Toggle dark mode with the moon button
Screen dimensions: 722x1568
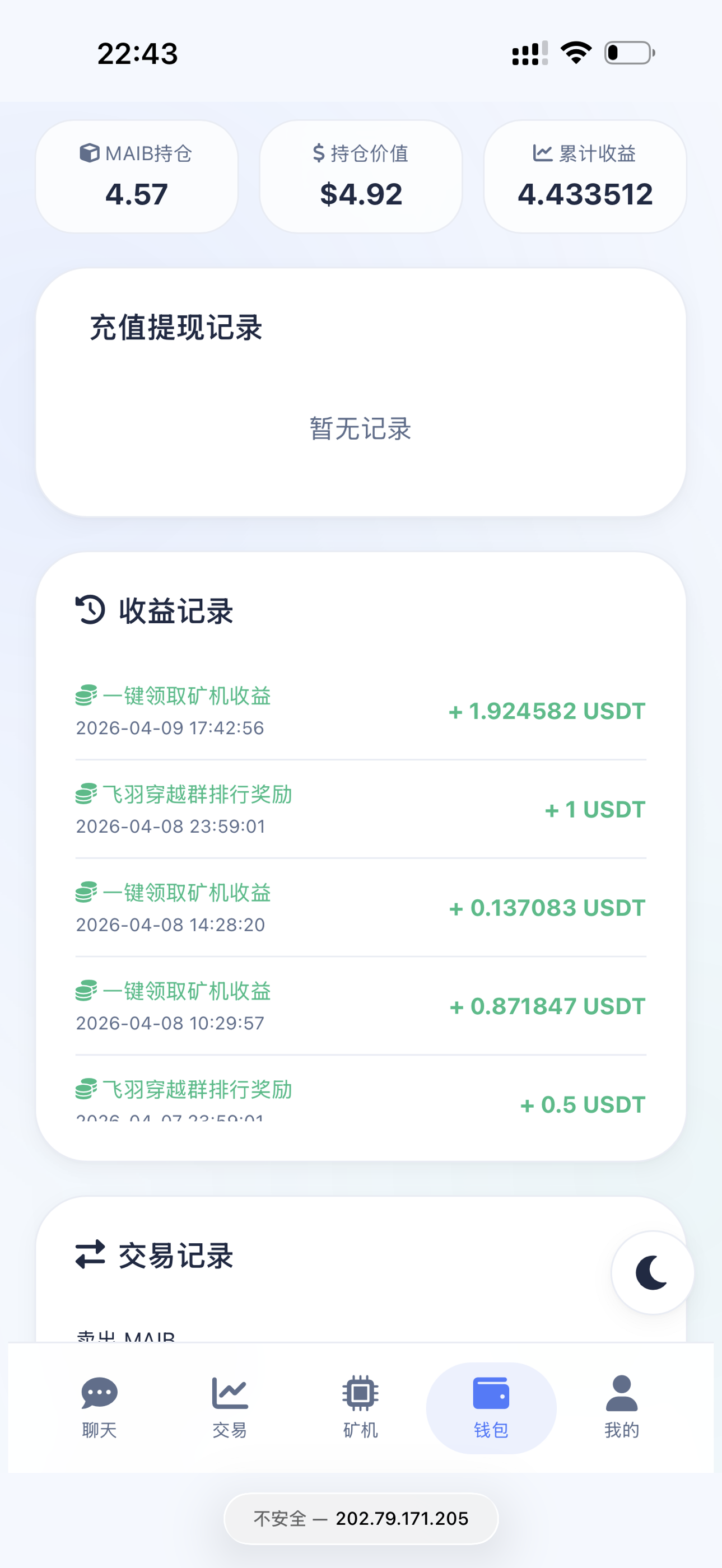(x=652, y=1273)
